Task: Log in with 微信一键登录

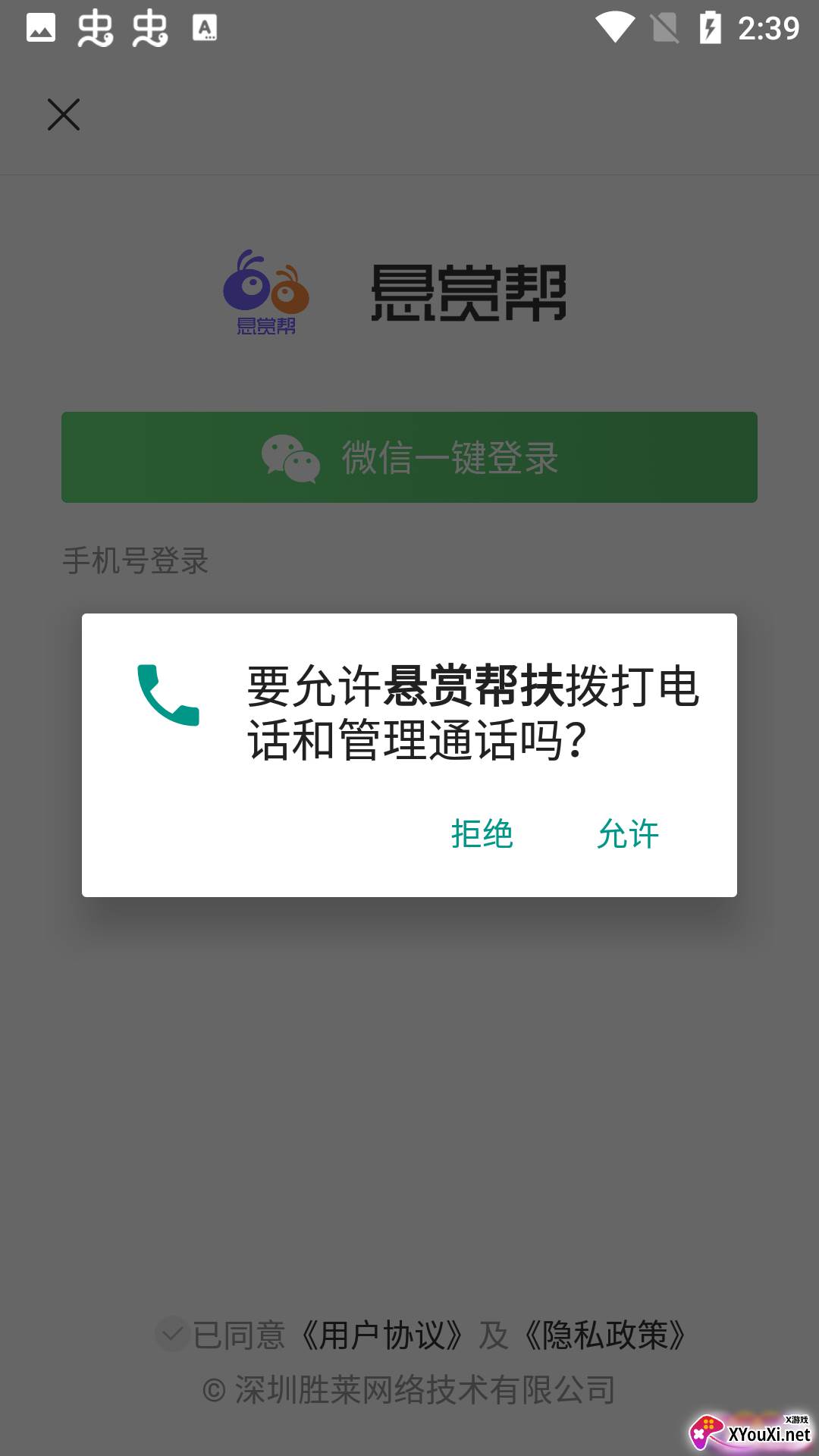Action: pyautogui.click(x=409, y=457)
